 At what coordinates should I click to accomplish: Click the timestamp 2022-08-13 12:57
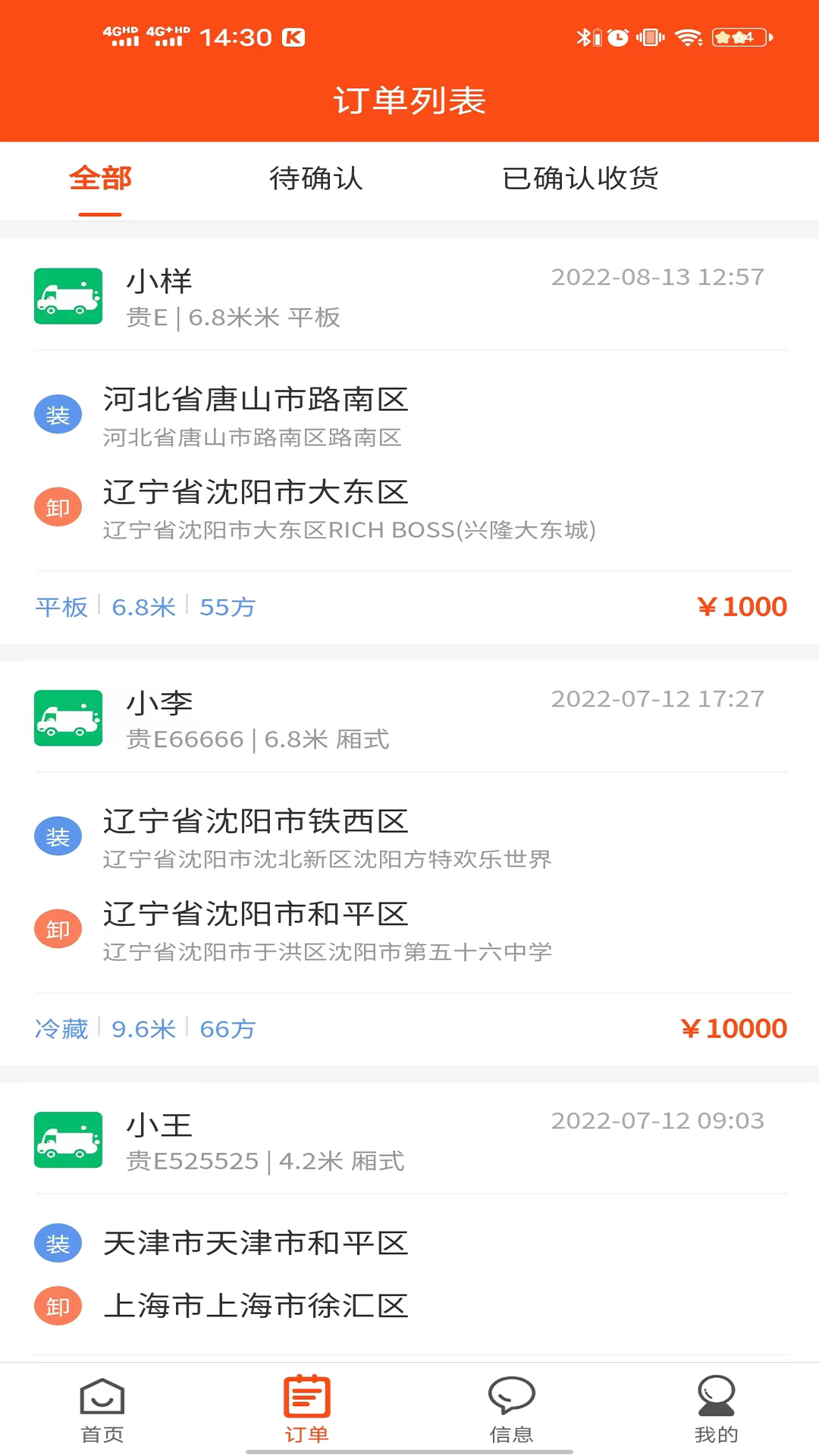(657, 277)
